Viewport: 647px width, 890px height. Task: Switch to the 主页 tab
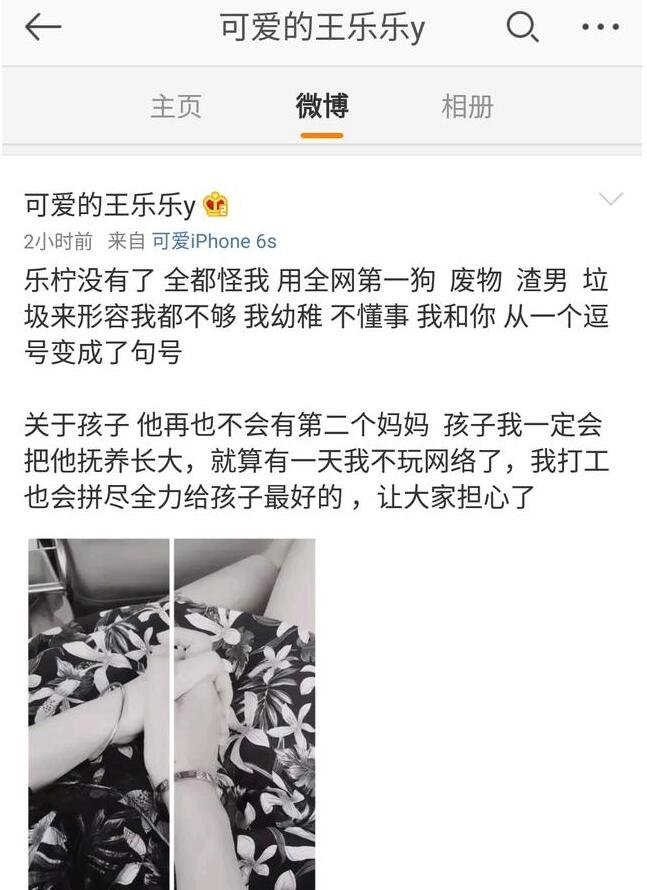(x=176, y=107)
